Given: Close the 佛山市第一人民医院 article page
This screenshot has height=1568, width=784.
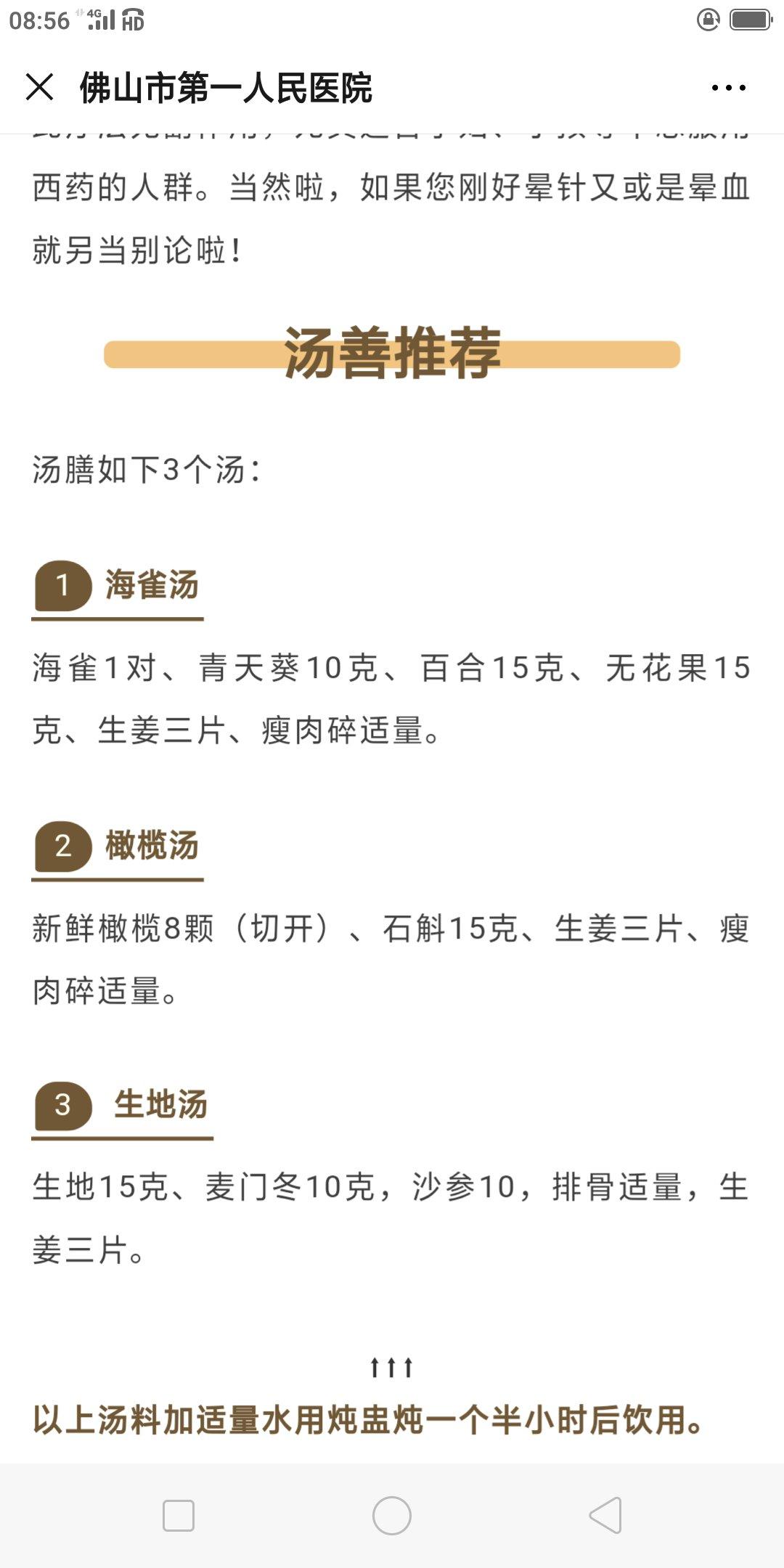Looking at the screenshot, I should [x=39, y=87].
